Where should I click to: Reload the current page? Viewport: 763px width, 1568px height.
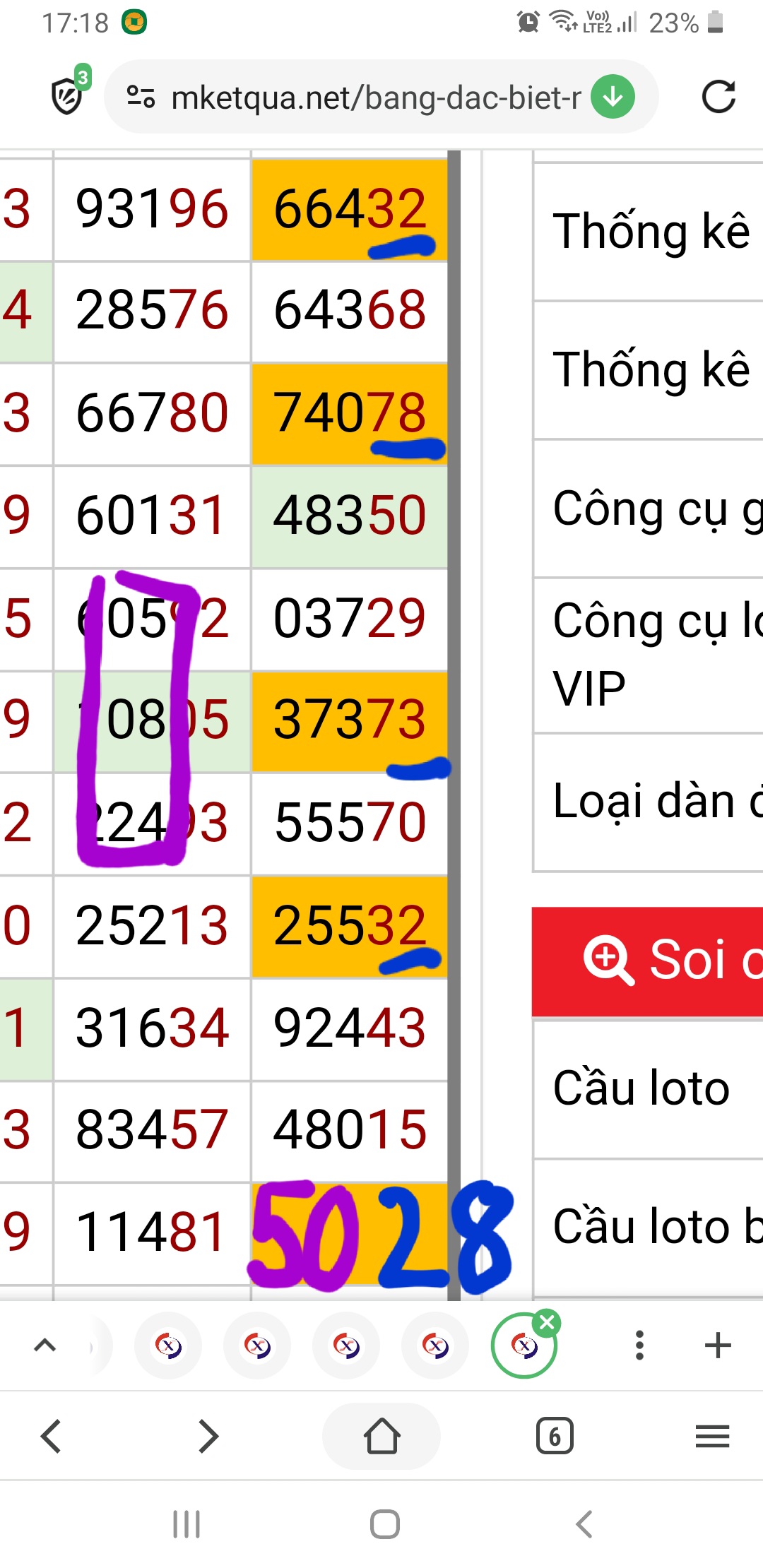click(x=718, y=97)
